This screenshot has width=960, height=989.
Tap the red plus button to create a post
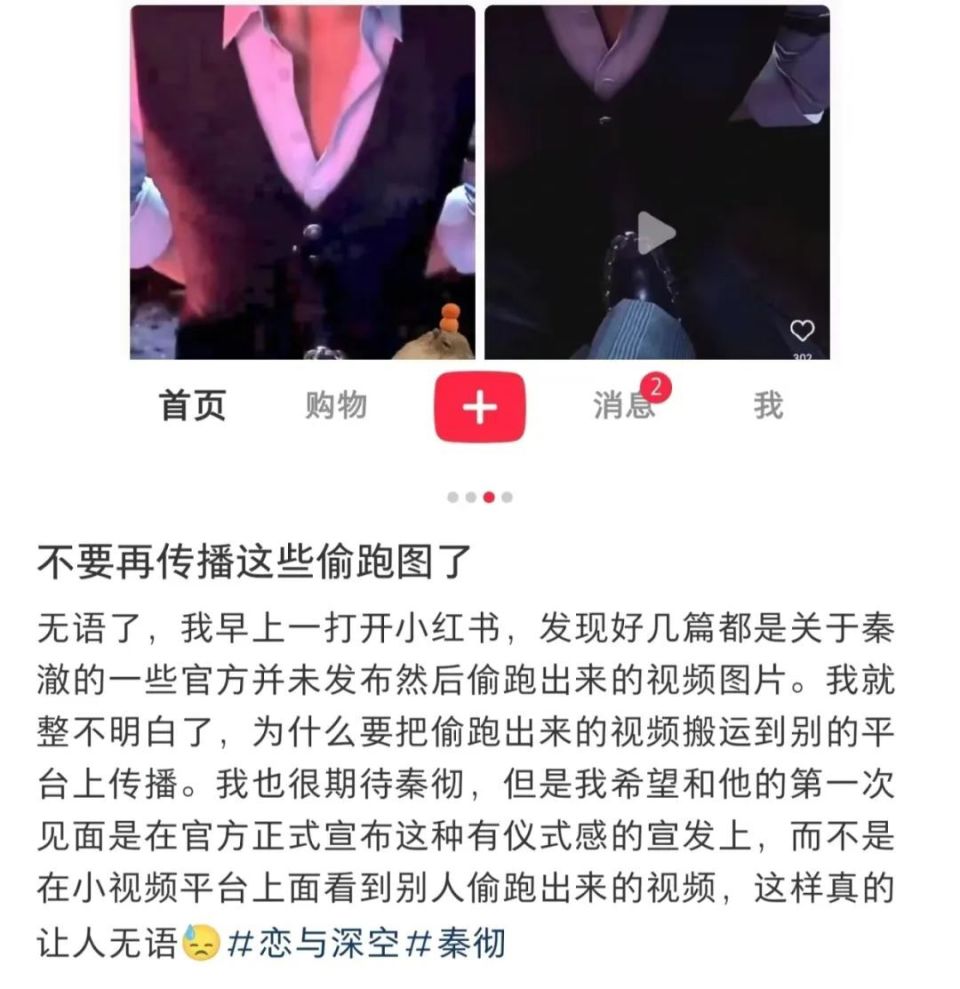[480, 406]
